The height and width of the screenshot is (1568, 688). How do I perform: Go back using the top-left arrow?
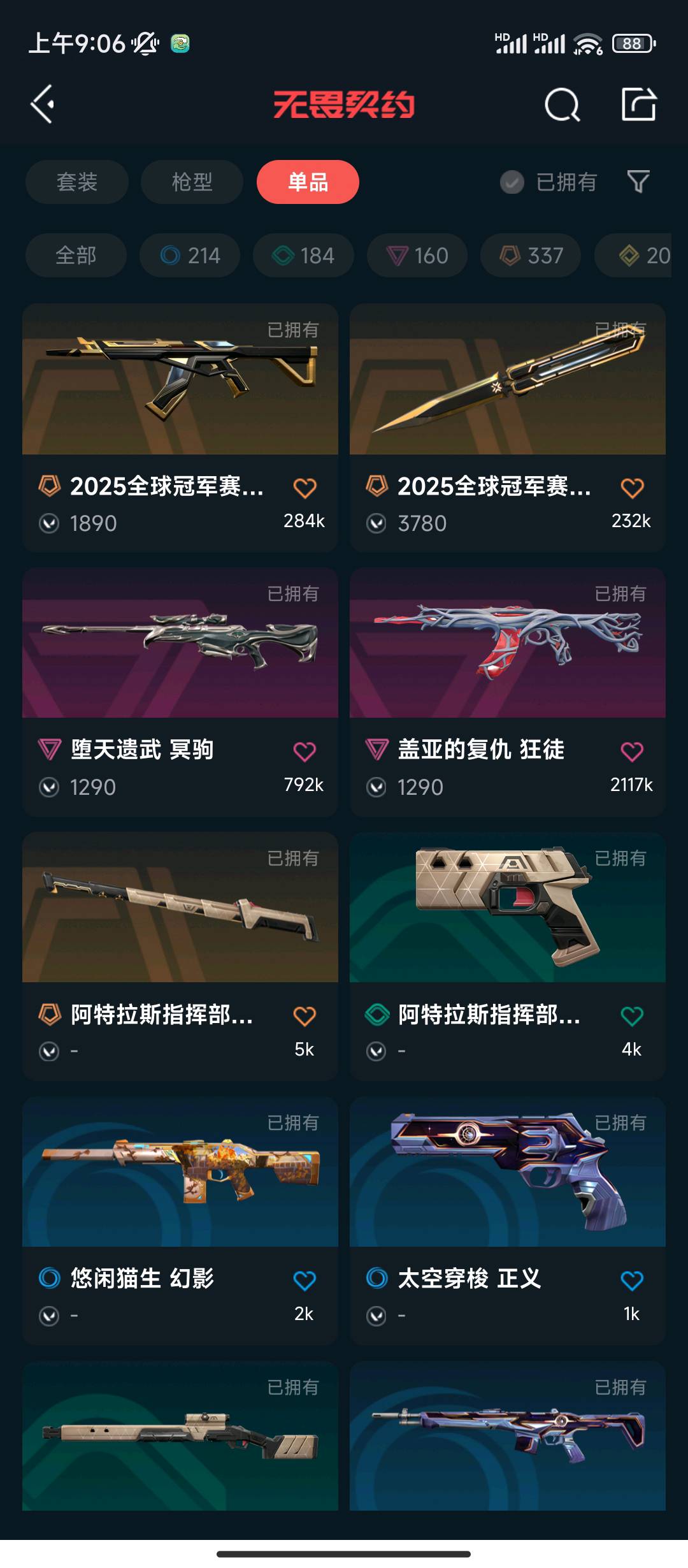43,104
